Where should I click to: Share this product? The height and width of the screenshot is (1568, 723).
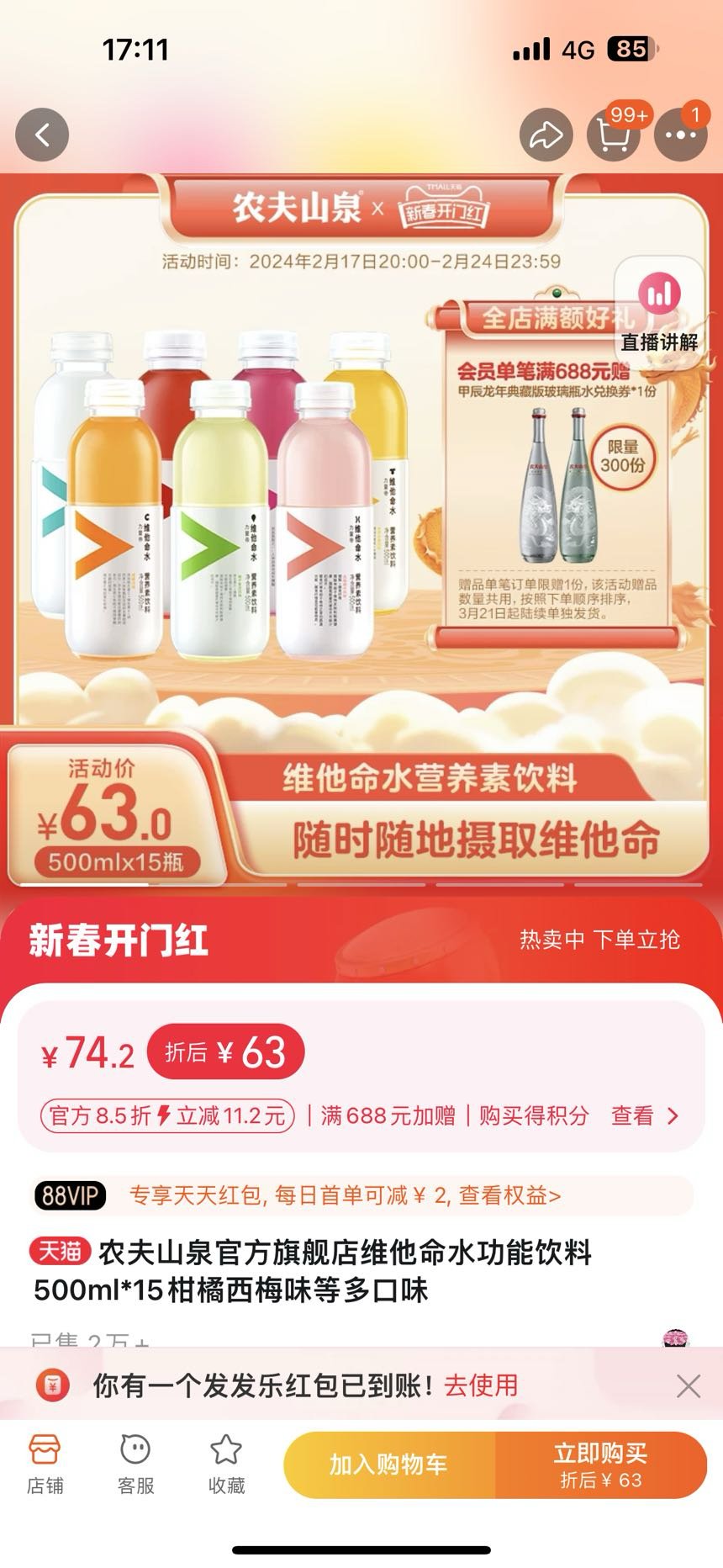(x=546, y=135)
